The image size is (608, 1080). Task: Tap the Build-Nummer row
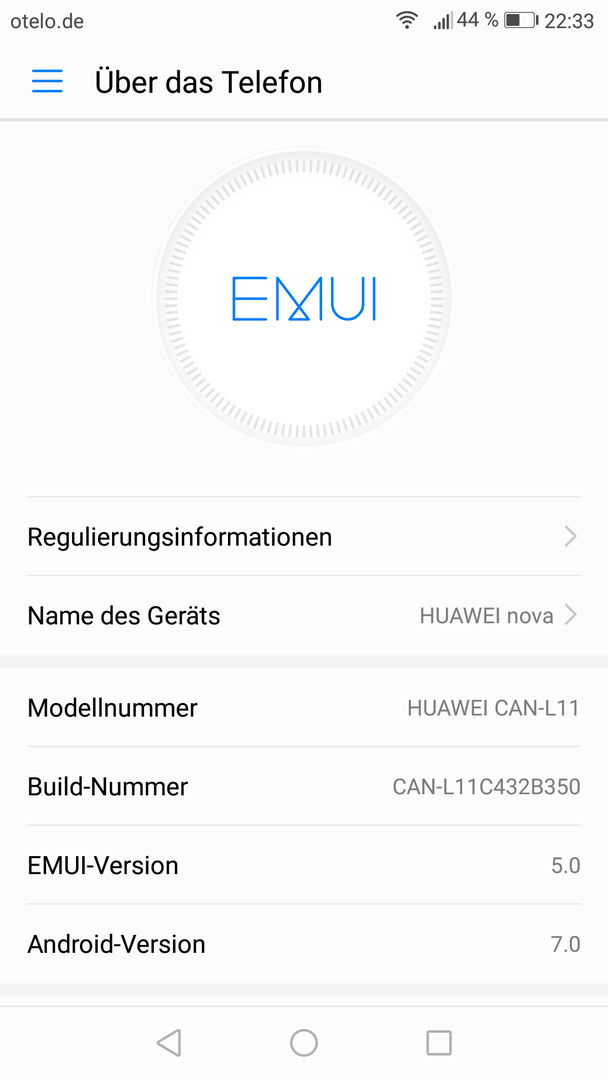303,787
